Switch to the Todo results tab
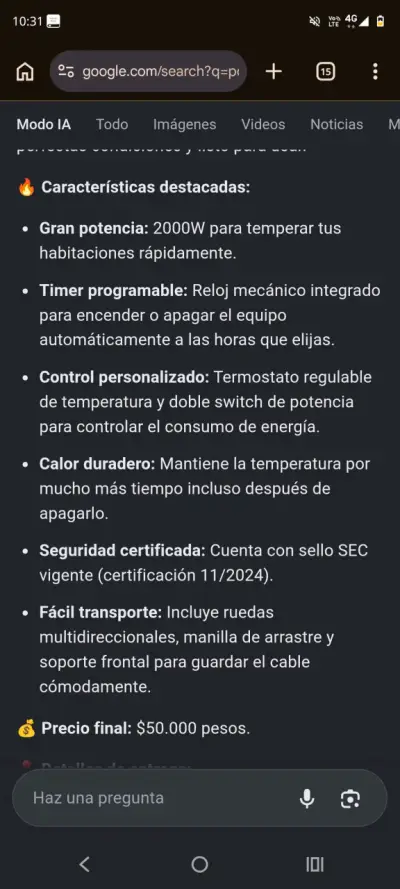This screenshot has width=400, height=889. (x=112, y=124)
